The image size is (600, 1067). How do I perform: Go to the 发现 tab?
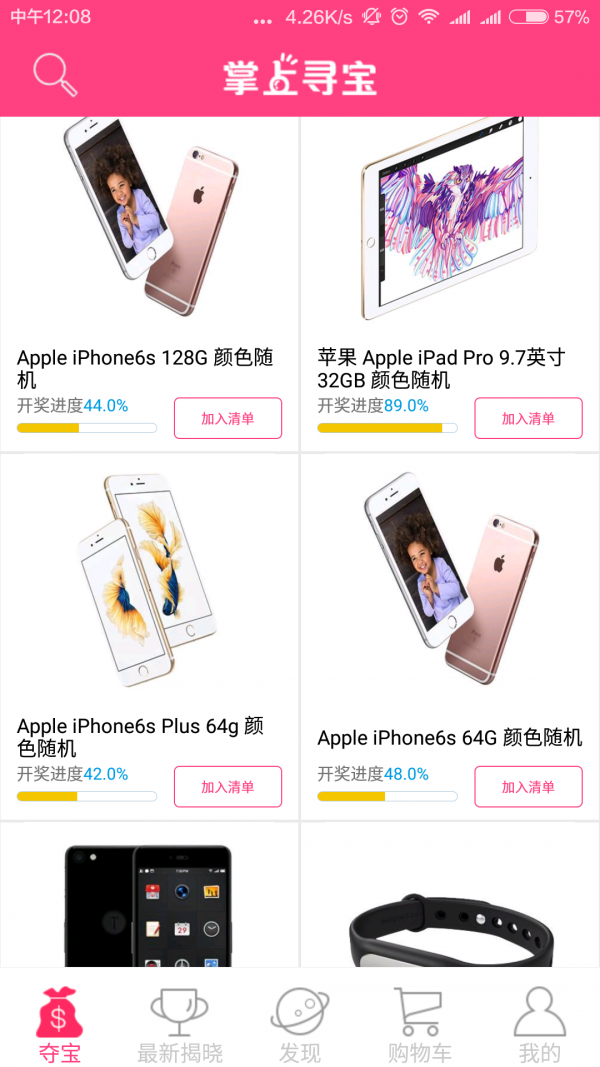(x=300, y=1025)
